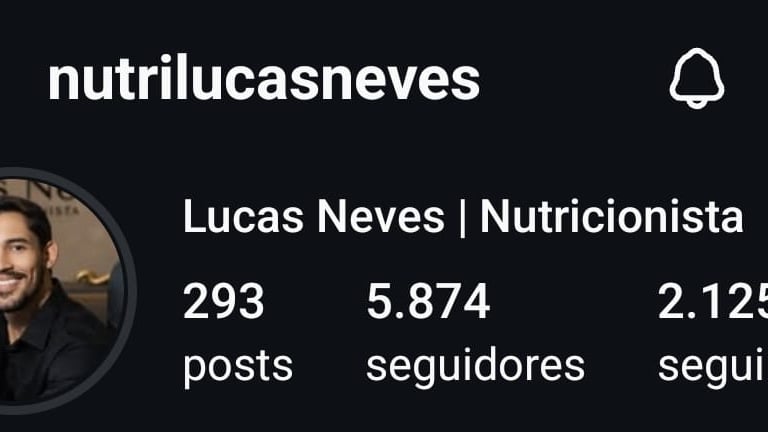This screenshot has width=768, height=432.
Task: View the 5.874 seguidores list
Action: point(476,333)
